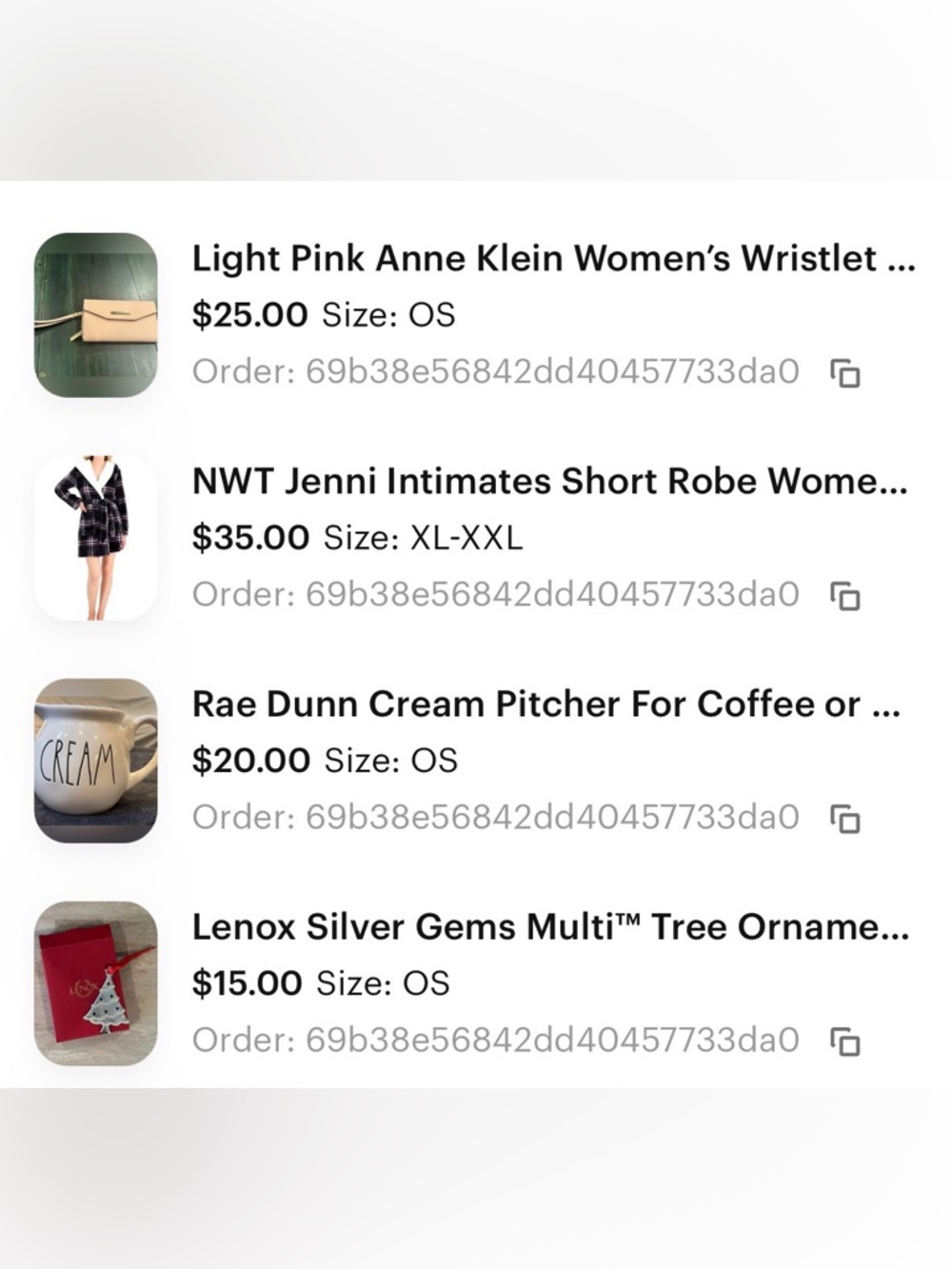Copy order number for Lenox Tree Ornament
952x1269 pixels.
coord(845,1041)
